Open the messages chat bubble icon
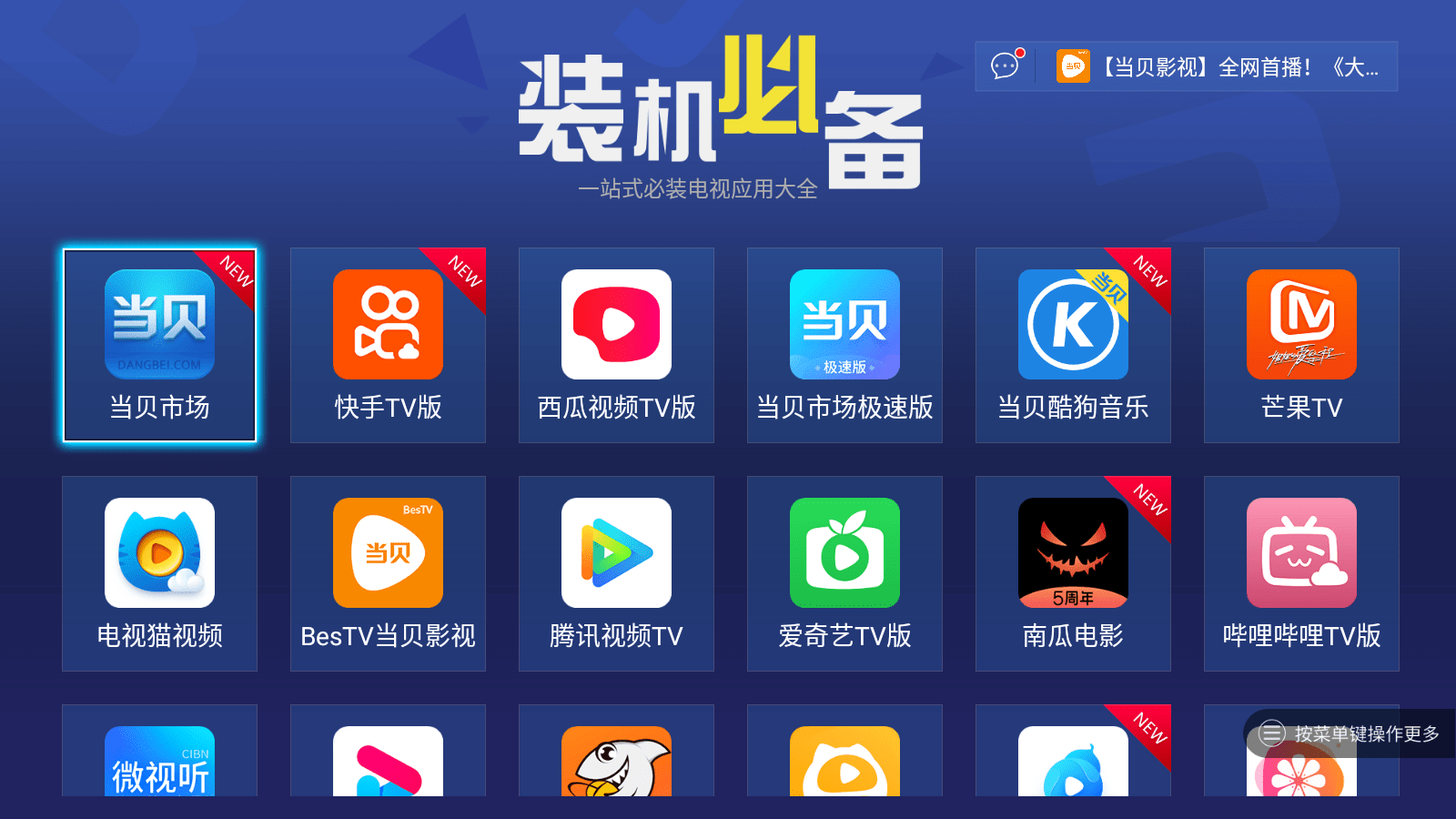 tap(1006, 66)
